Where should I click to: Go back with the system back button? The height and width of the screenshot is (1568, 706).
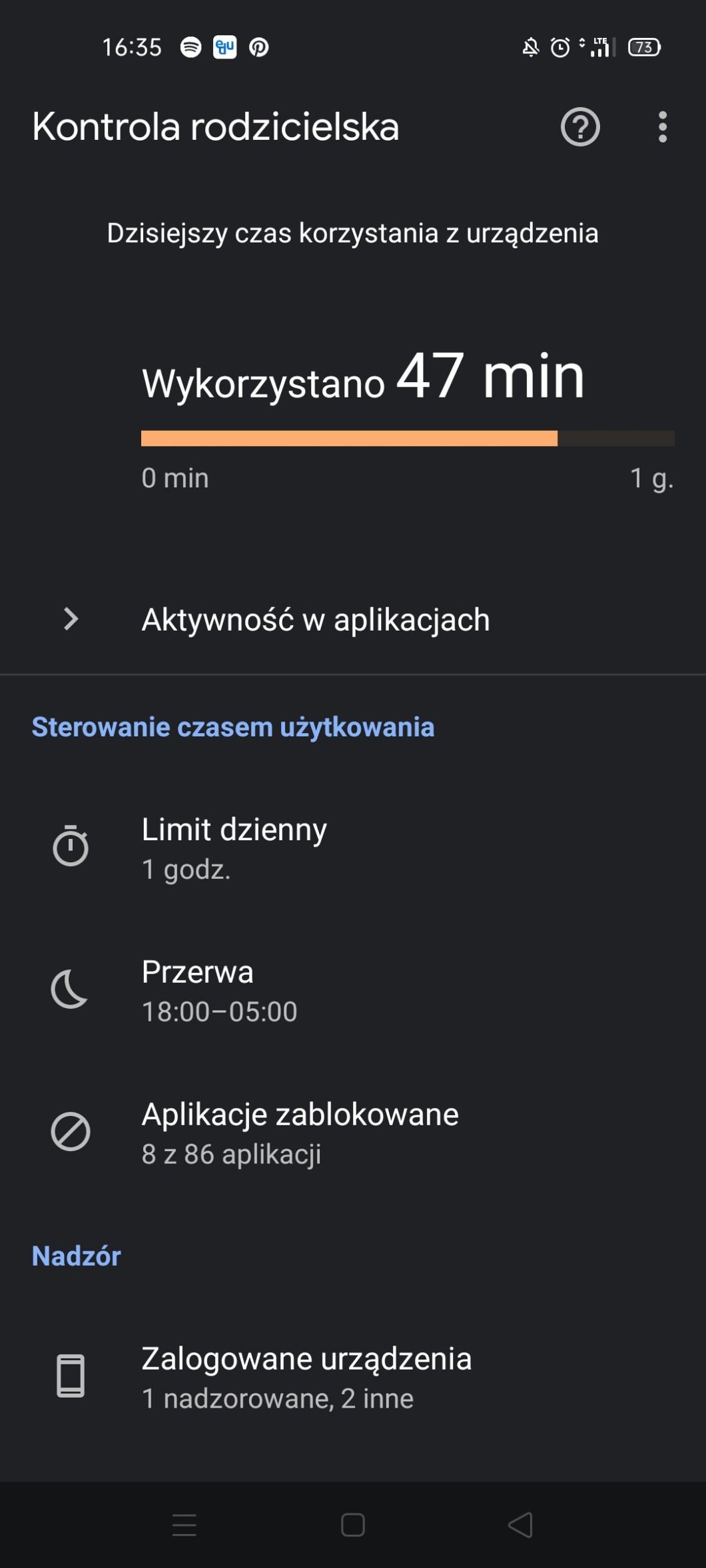520,1525
